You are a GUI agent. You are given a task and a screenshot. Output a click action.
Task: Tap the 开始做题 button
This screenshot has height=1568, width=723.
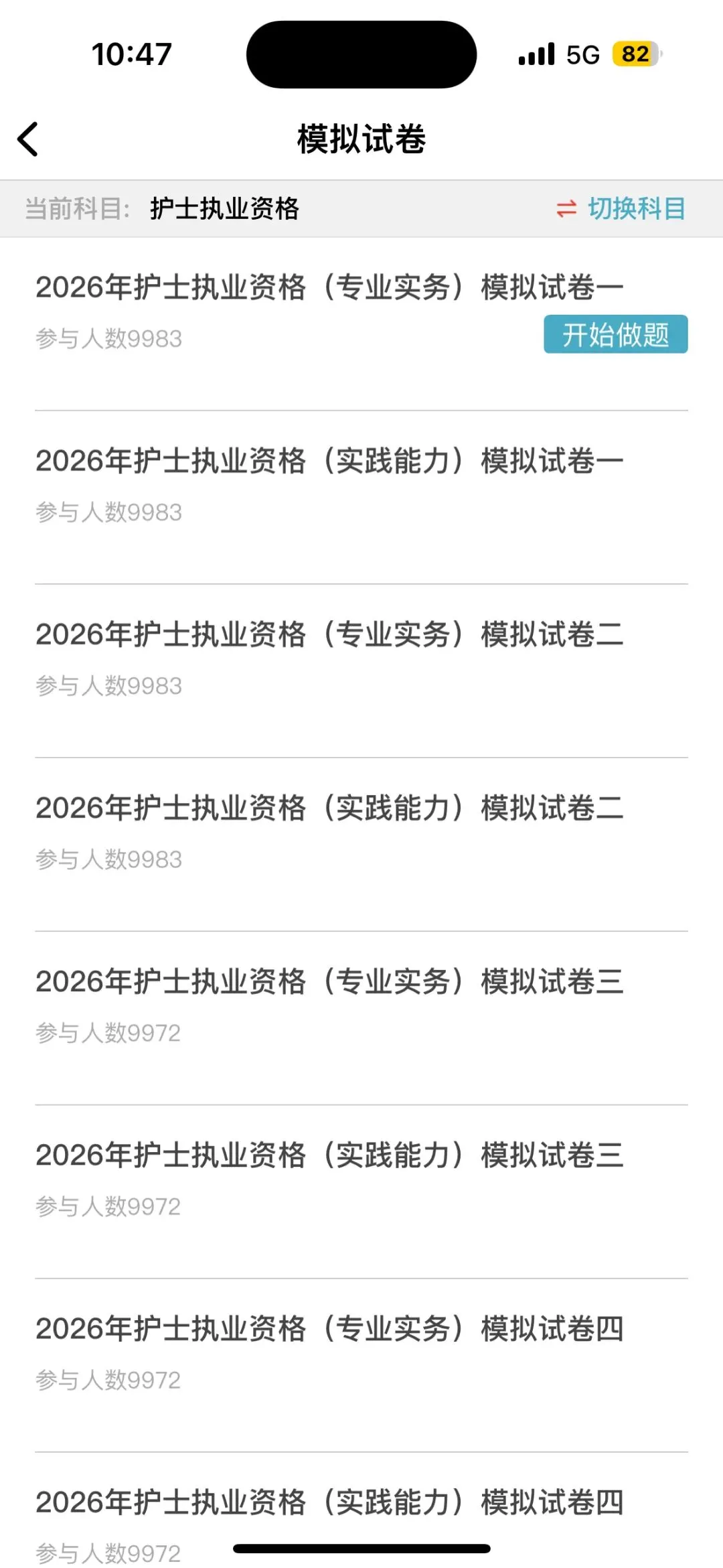pos(615,334)
